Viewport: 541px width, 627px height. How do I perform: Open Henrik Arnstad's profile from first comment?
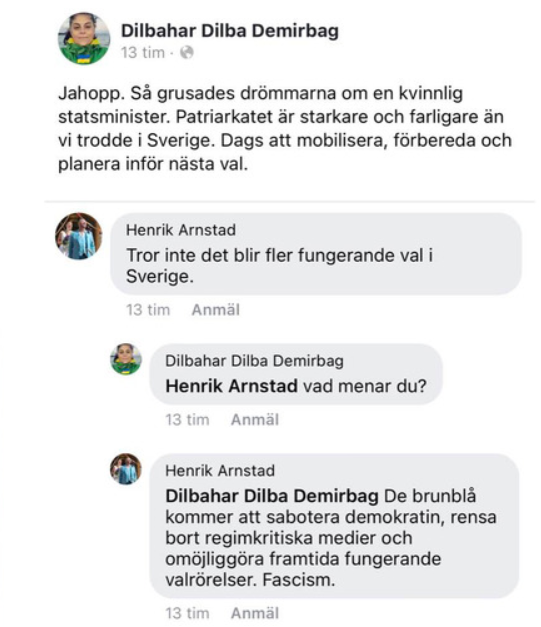181,230
